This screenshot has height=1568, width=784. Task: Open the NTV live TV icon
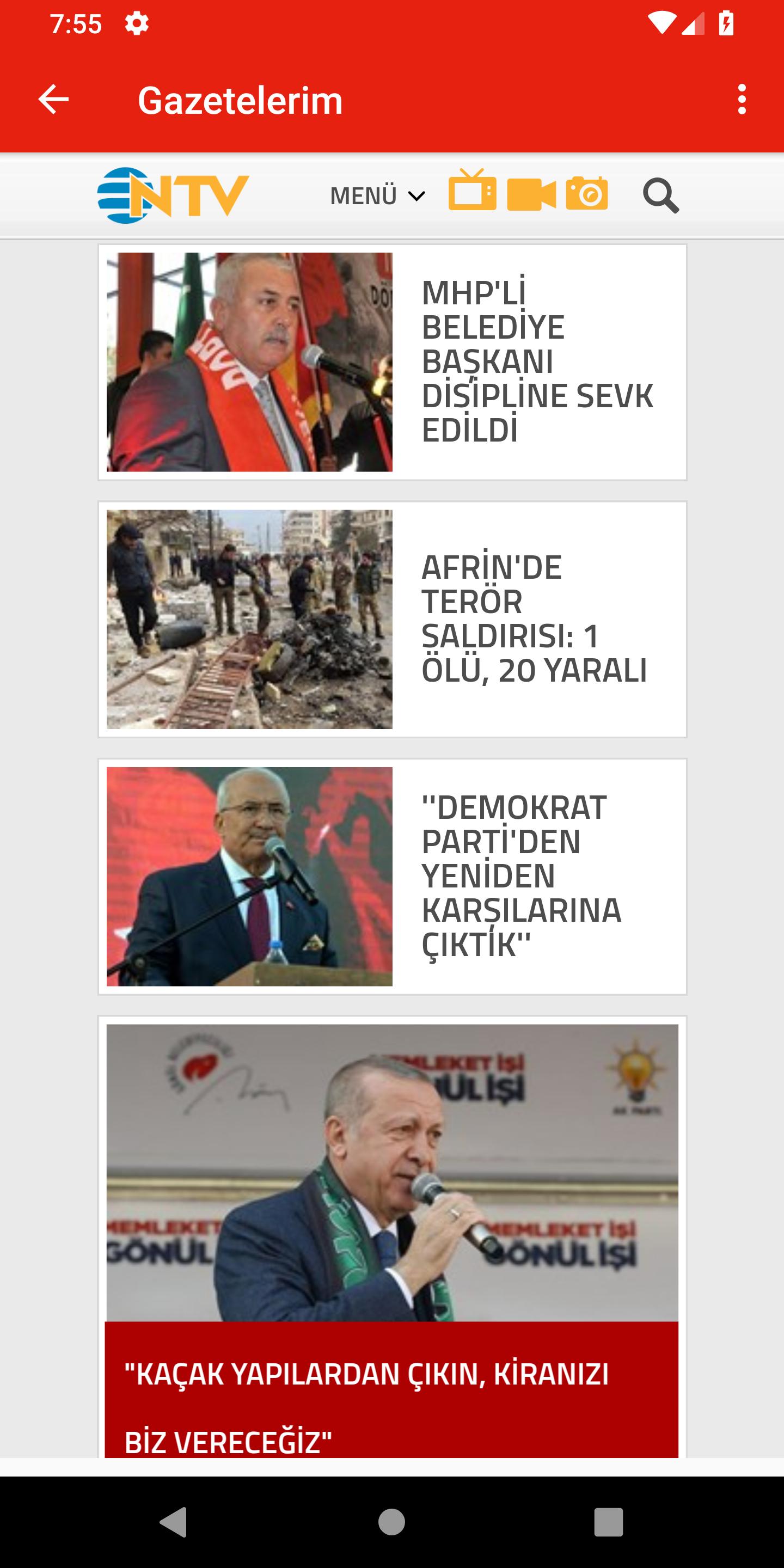point(474,194)
